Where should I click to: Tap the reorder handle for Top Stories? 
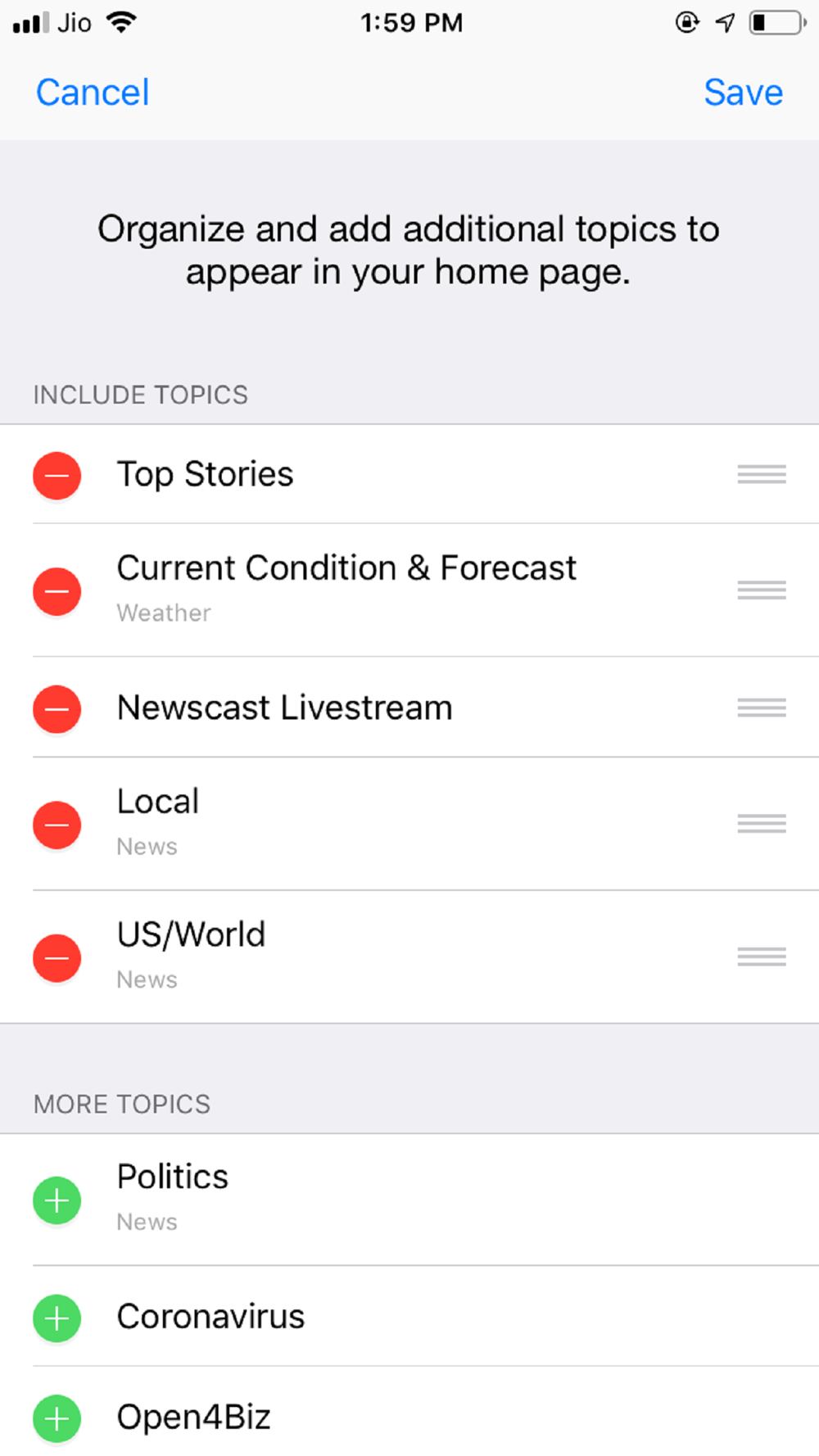coord(762,474)
